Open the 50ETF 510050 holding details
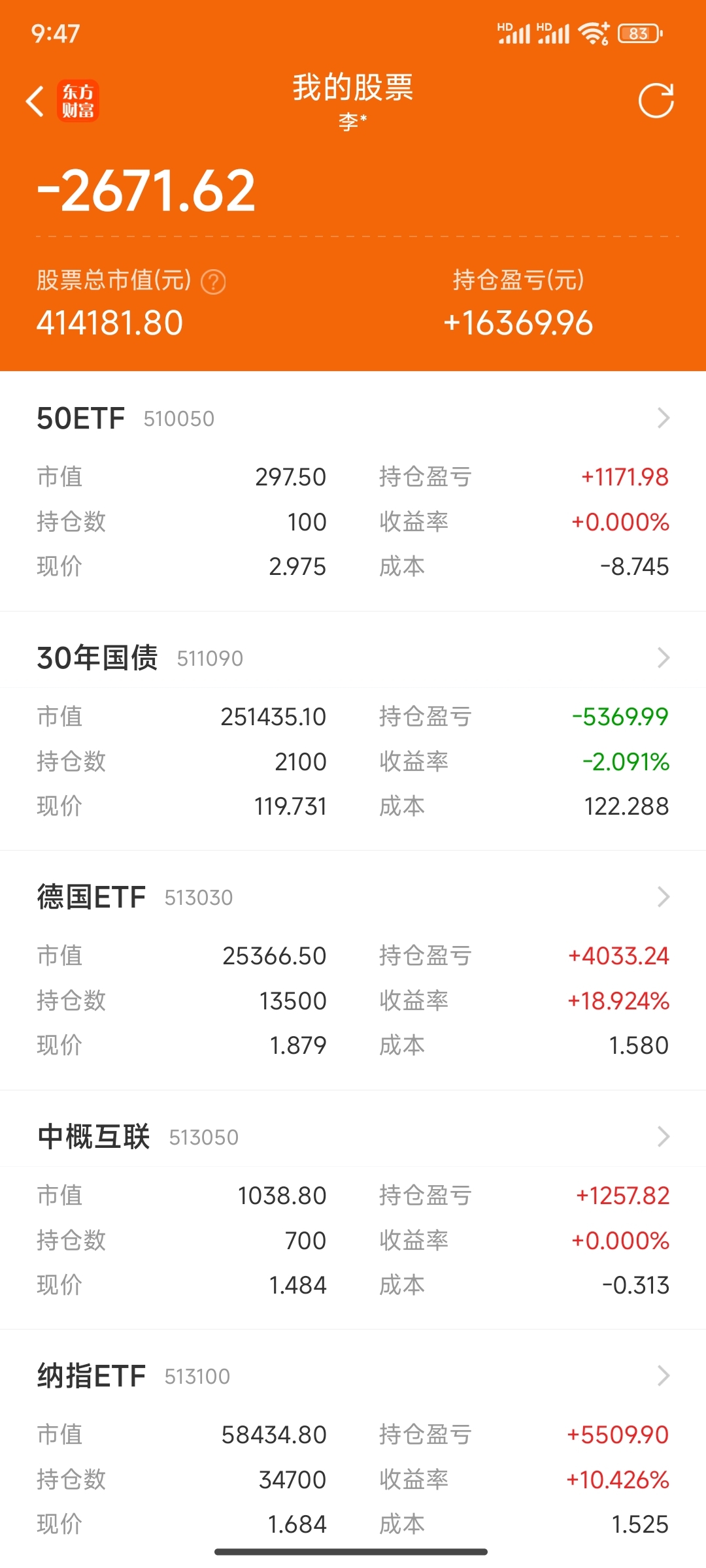Image resolution: width=706 pixels, height=1568 pixels. (x=353, y=418)
